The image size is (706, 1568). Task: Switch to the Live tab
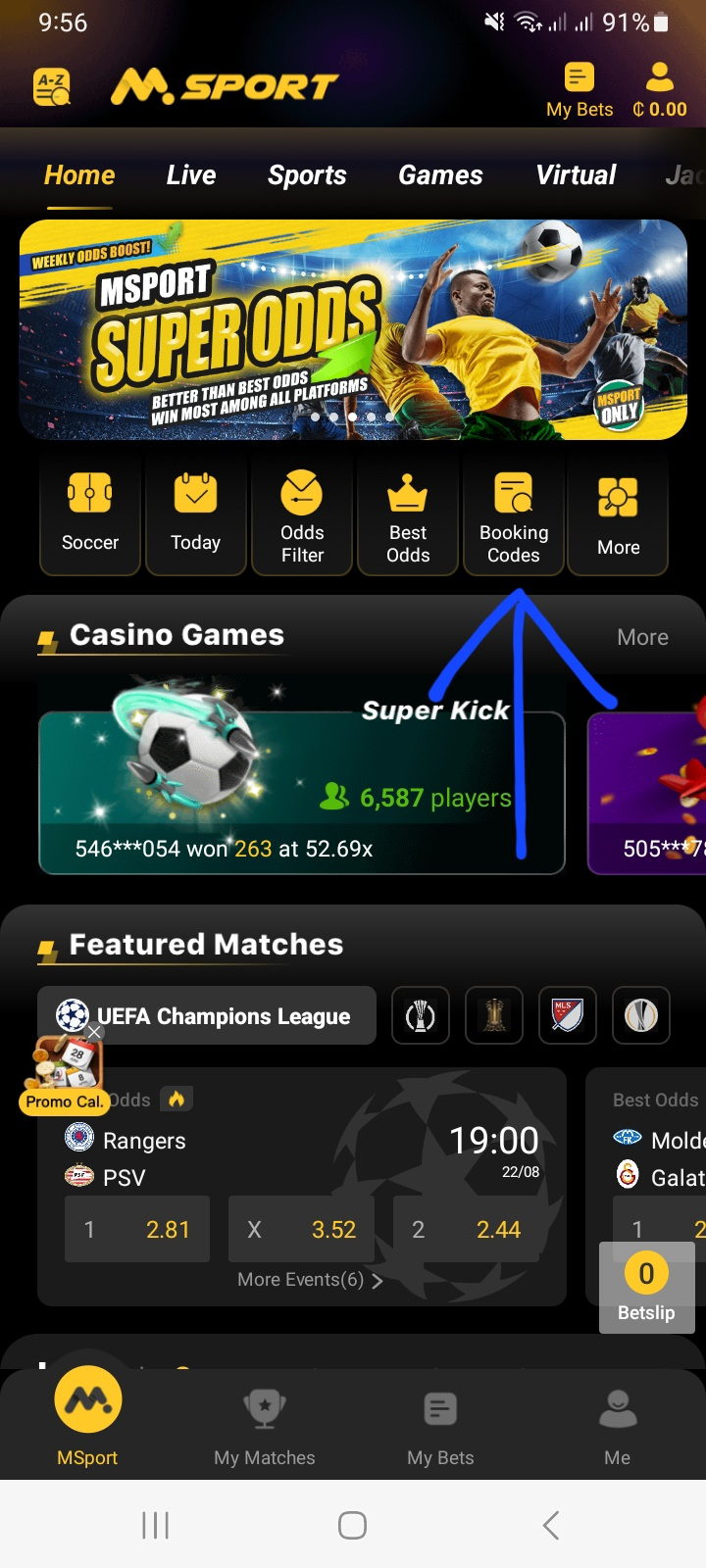point(191,175)
